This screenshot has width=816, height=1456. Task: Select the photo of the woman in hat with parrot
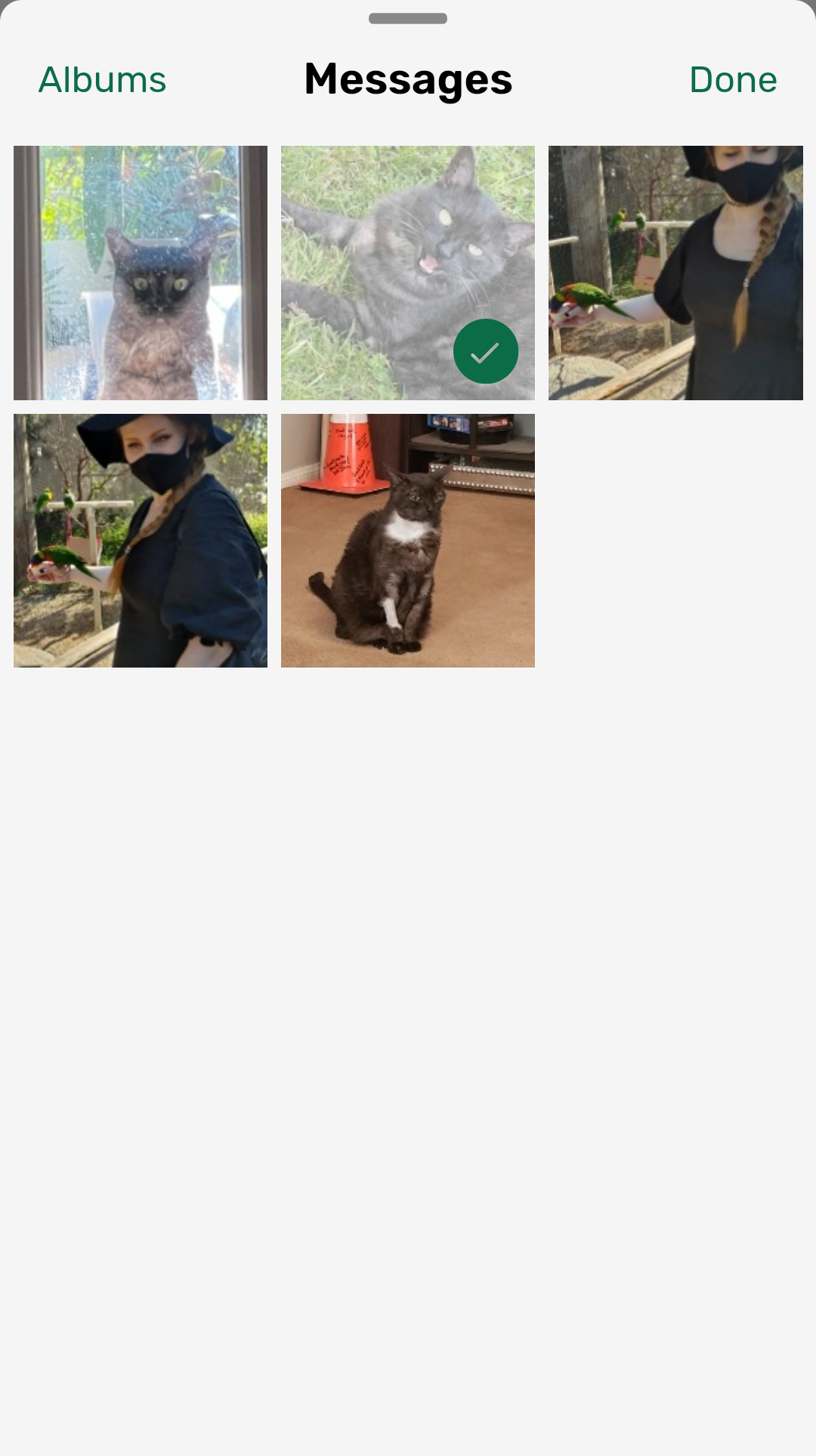coord(141,540)
